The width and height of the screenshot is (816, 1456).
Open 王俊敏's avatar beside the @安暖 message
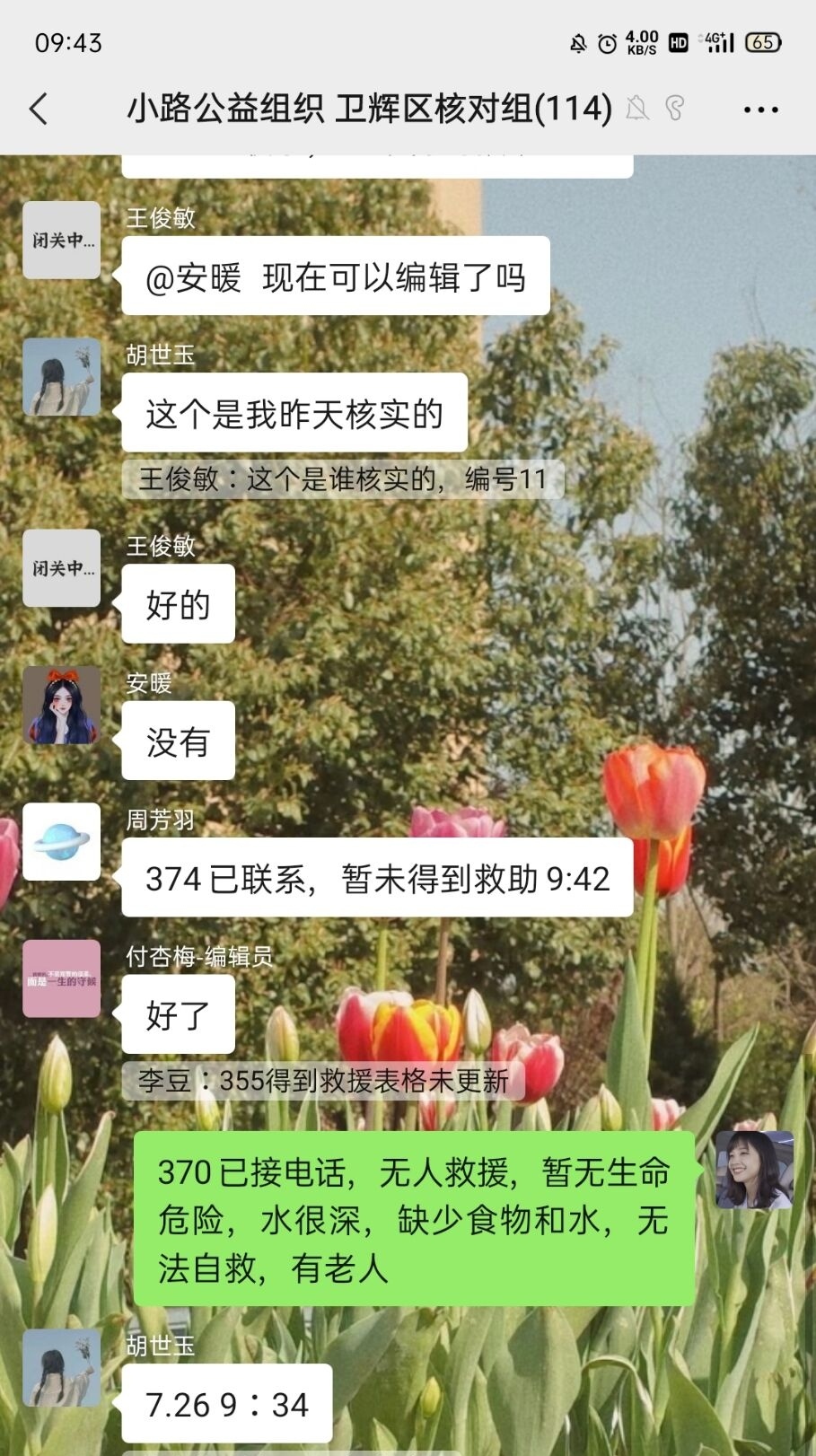[x=61, y=240]
